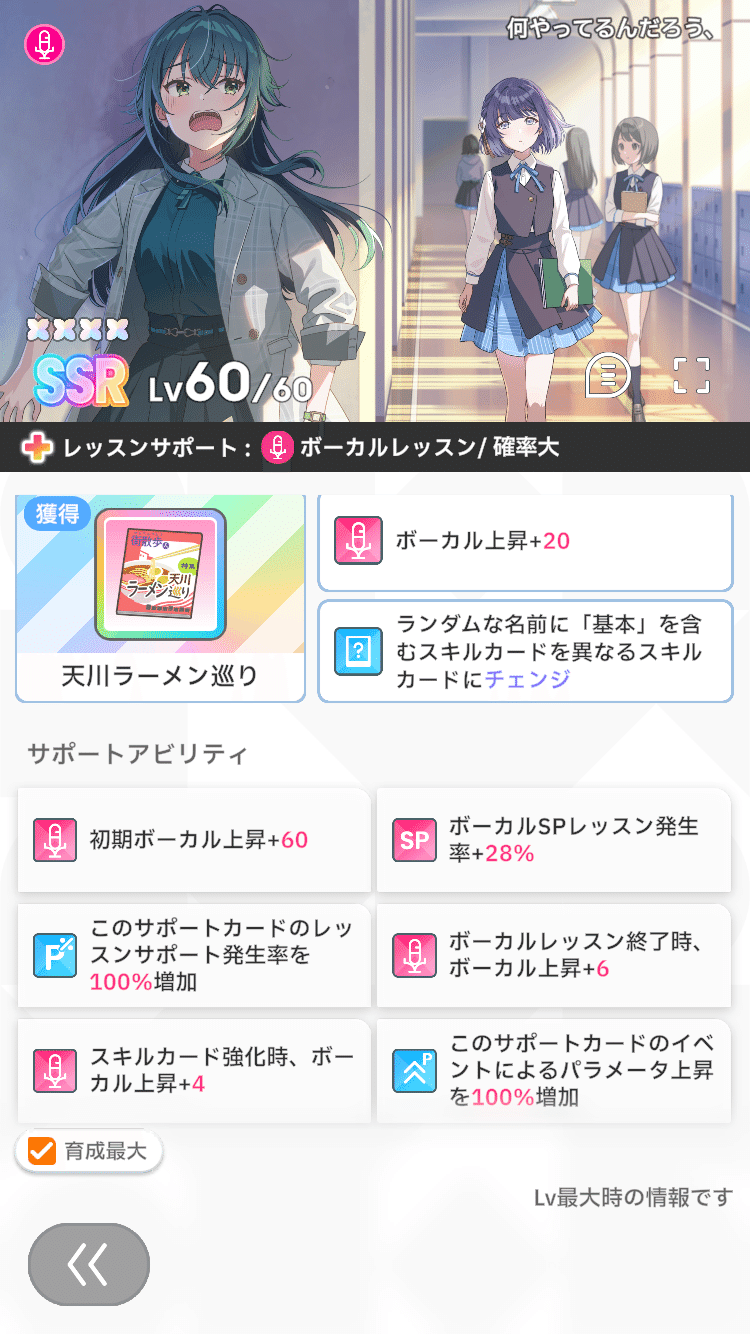
Task: Open the 天川ラーメン巡り item card
Action: click(160, 597)
